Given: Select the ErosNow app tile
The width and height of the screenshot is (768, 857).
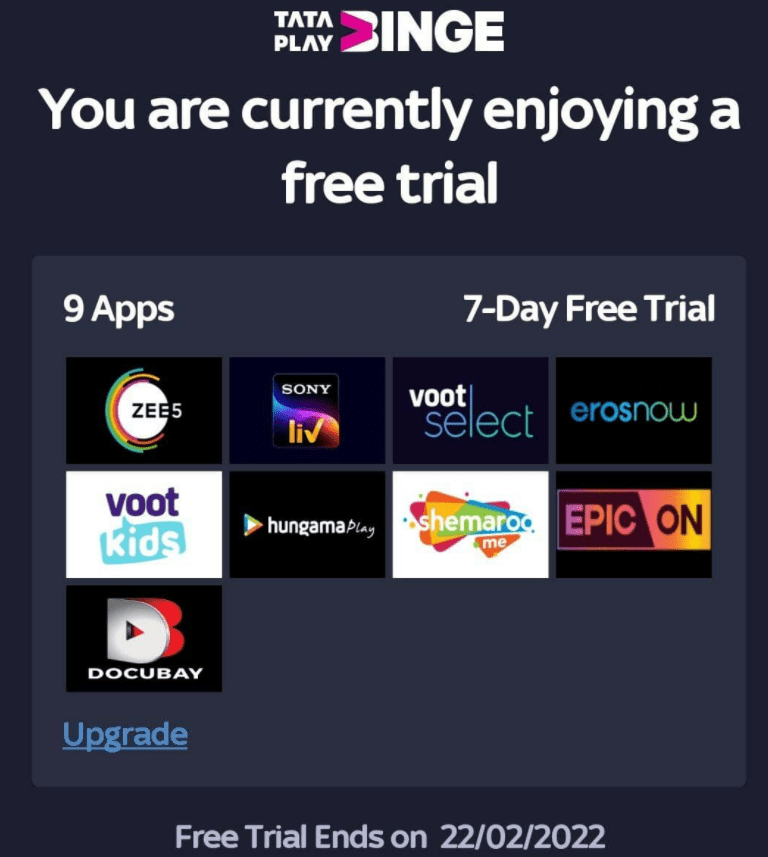Looking at the screenshot, I should point(634,410).
